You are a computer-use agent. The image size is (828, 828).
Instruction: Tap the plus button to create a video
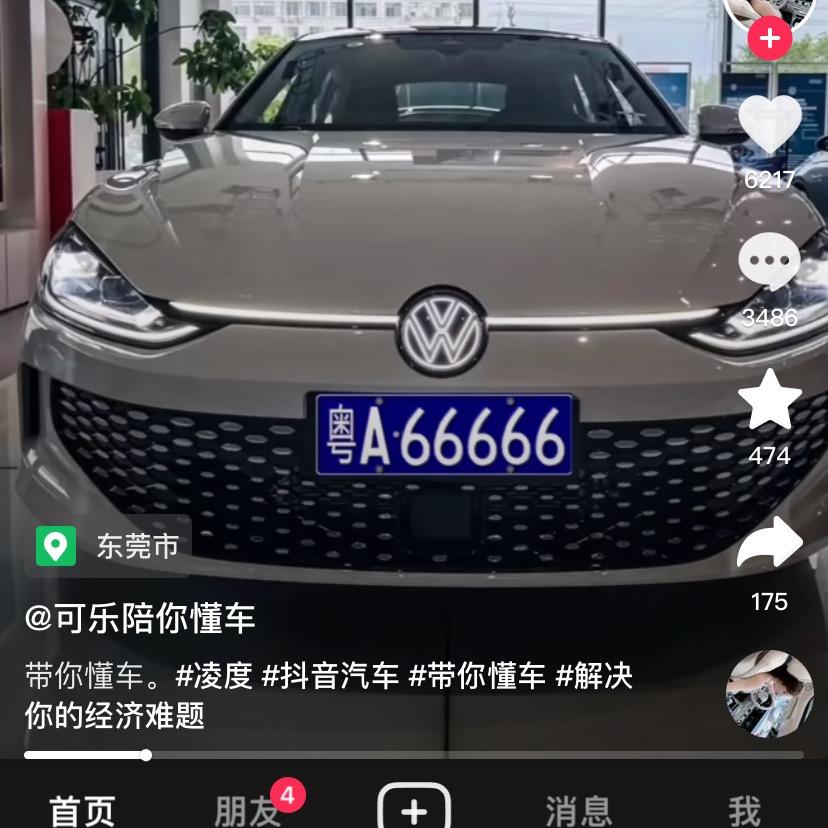[x=414, y=808]
